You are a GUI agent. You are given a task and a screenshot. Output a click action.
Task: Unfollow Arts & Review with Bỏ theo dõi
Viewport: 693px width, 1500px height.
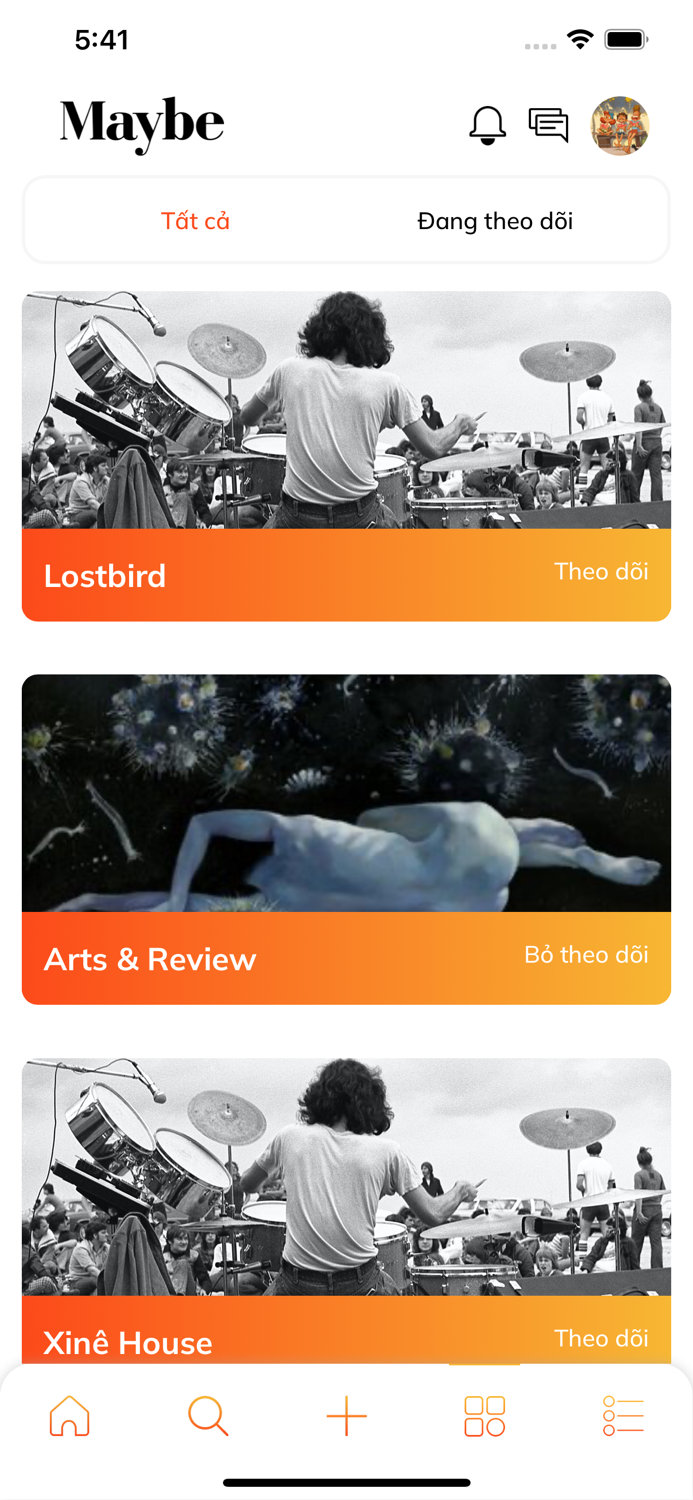586,955
